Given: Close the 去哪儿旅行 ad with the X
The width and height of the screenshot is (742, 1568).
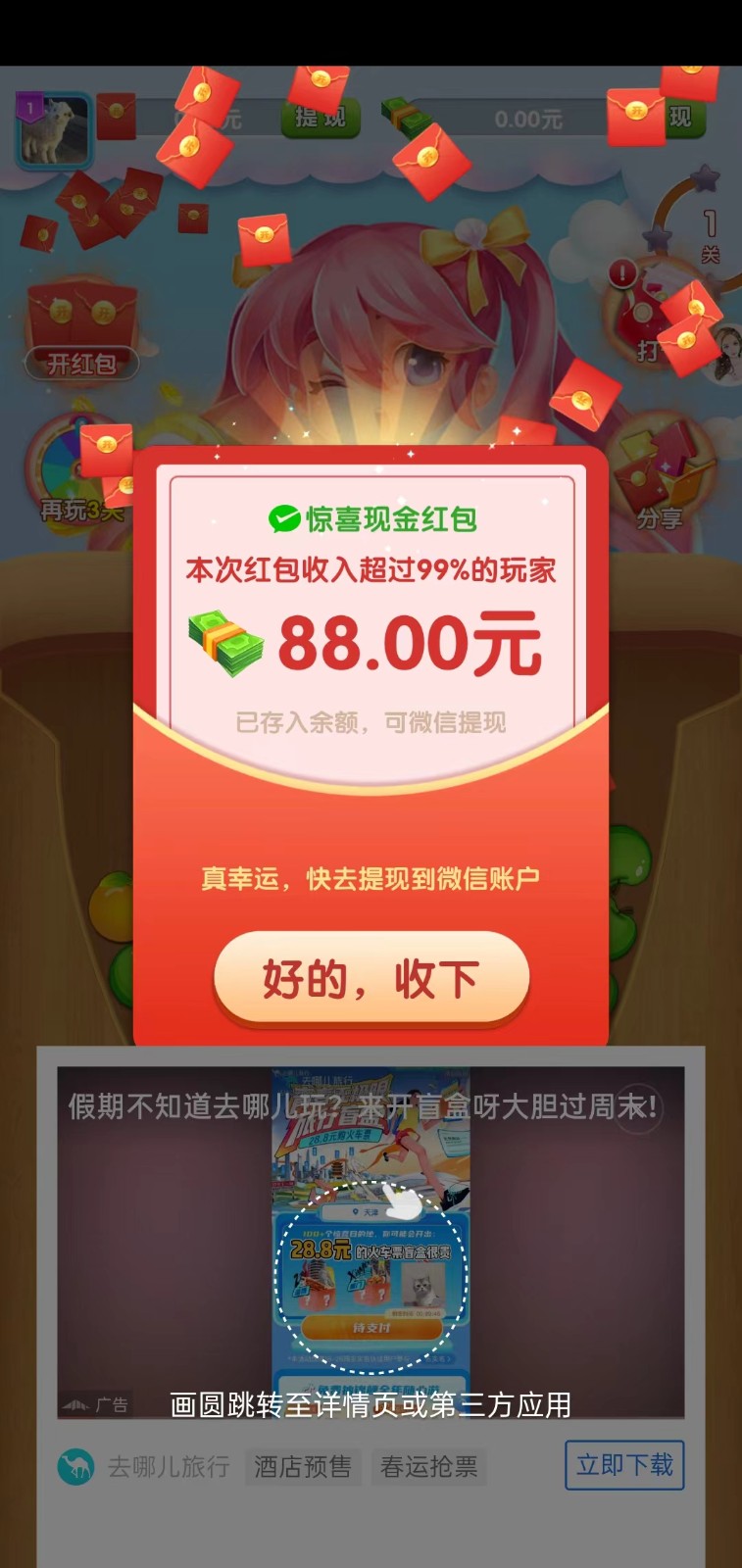Looking at the screenshot, I should click(637, 1108).
